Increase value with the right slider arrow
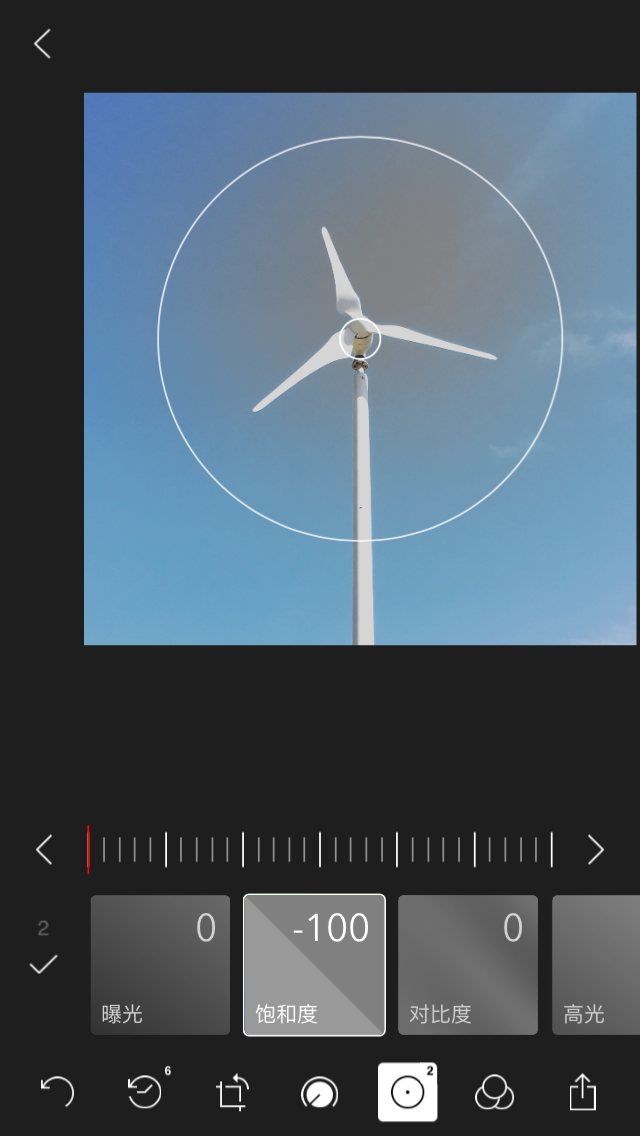The width and height of the screenshot is (640, 1136). tap(596, 850)
